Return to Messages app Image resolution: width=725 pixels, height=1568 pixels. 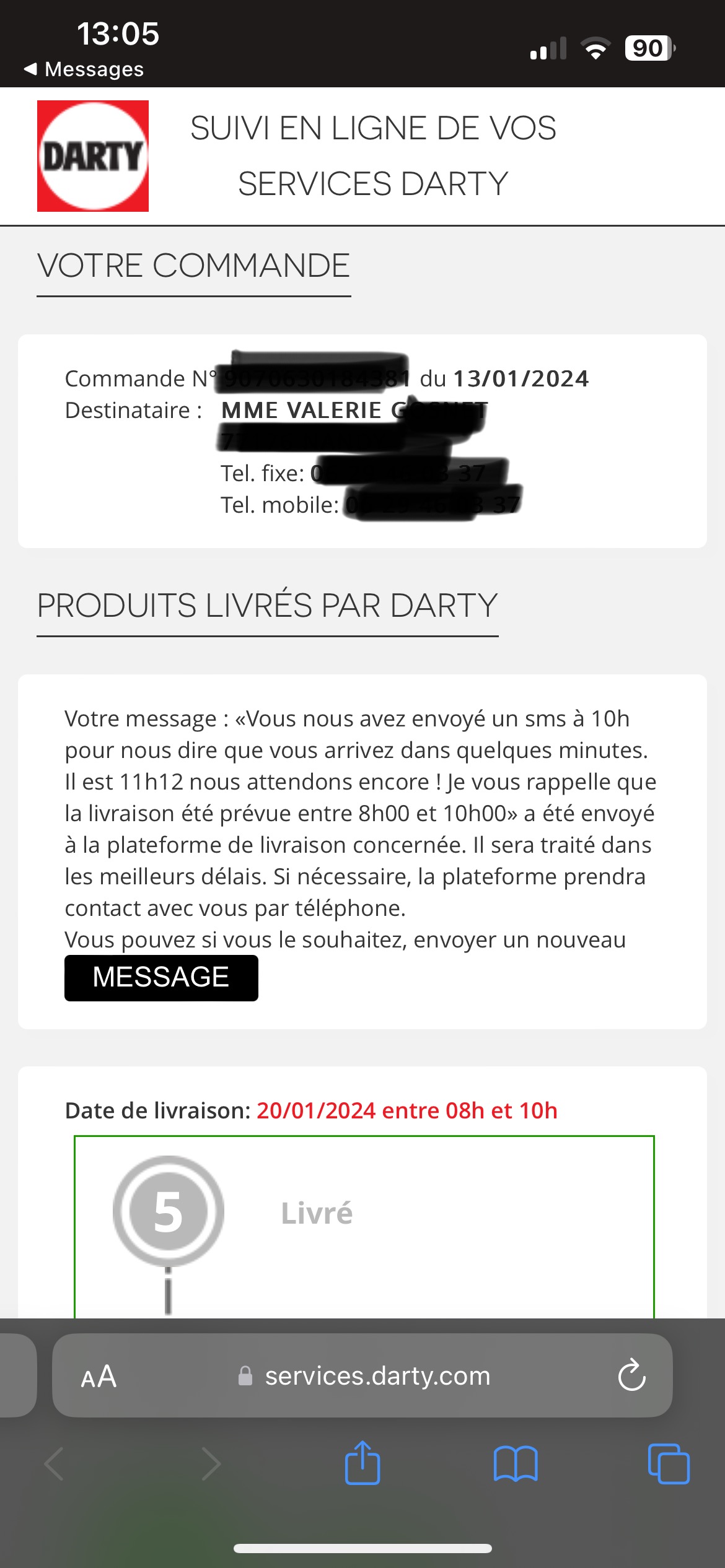(x=84, y=69)
